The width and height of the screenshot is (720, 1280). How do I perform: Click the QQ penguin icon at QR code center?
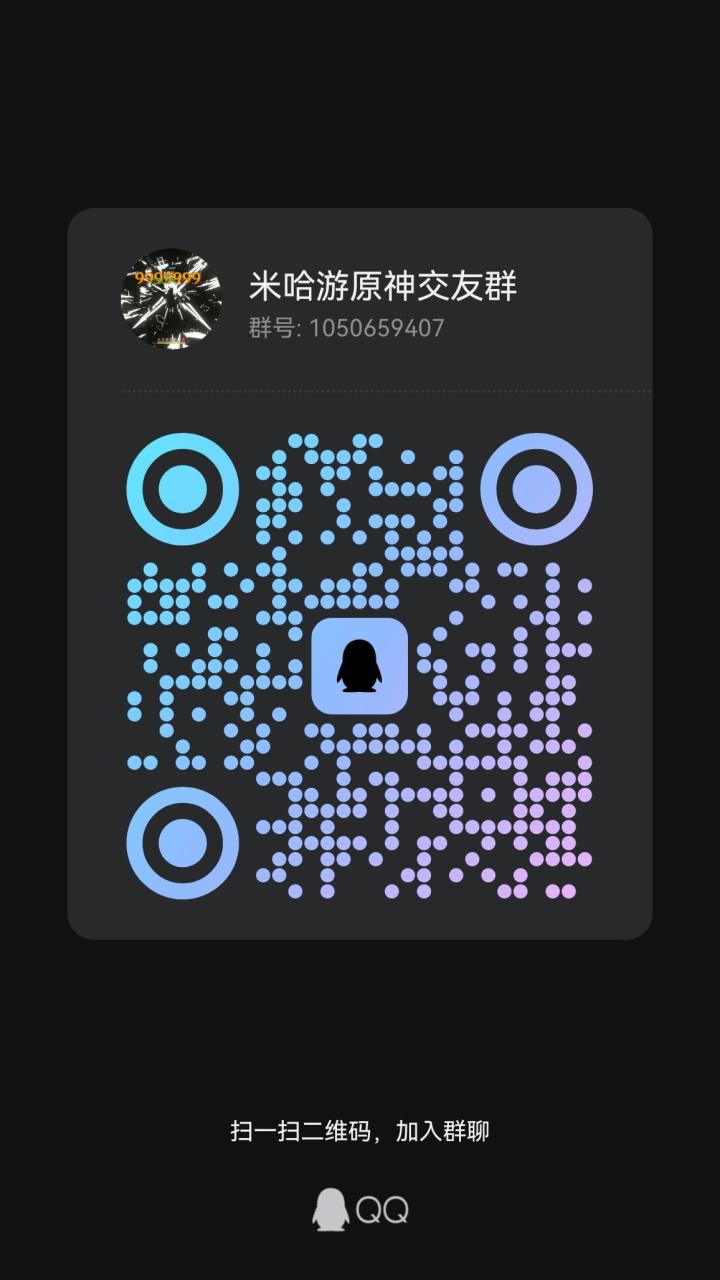tap(361, 668)
